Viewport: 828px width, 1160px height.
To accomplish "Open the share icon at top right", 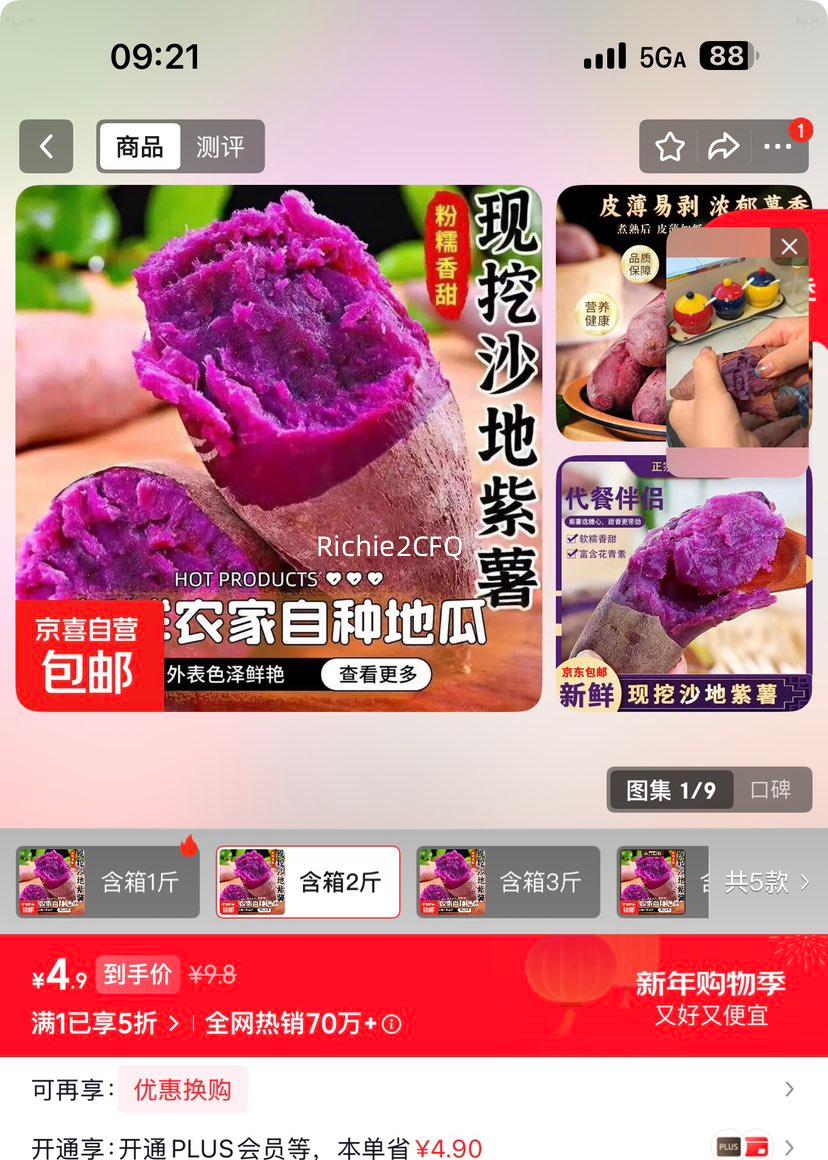I will pos(722,146).
